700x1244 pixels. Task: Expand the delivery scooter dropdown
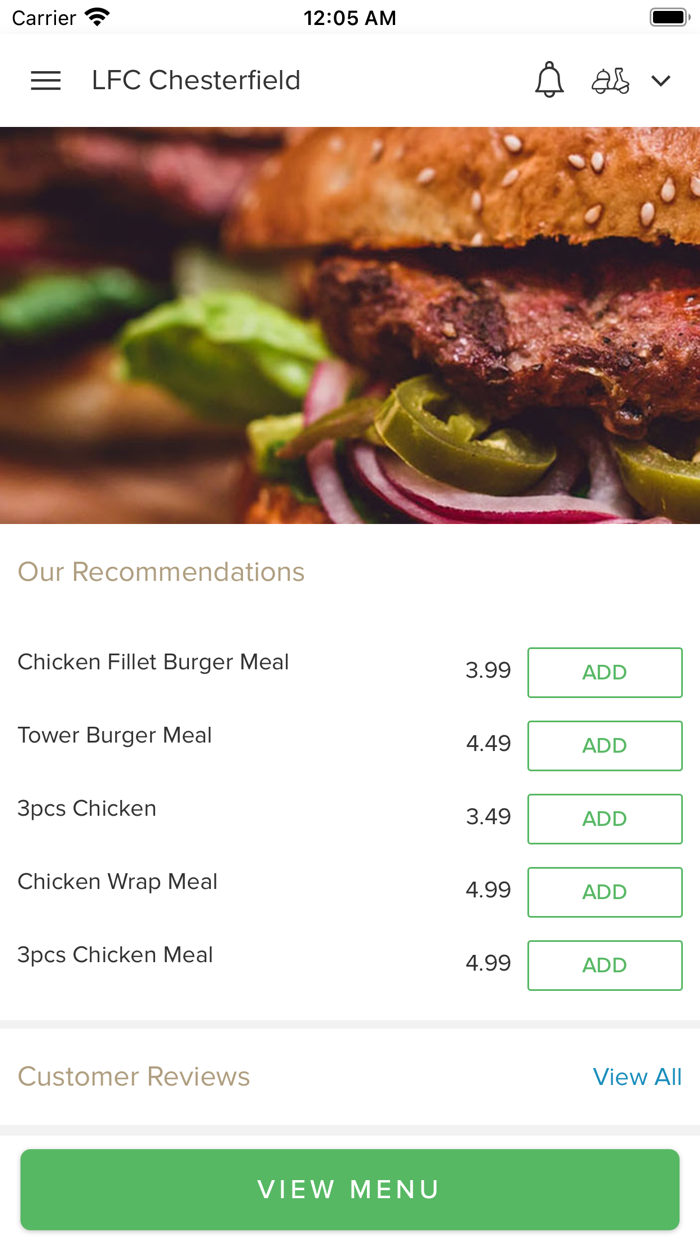(631, 81)
